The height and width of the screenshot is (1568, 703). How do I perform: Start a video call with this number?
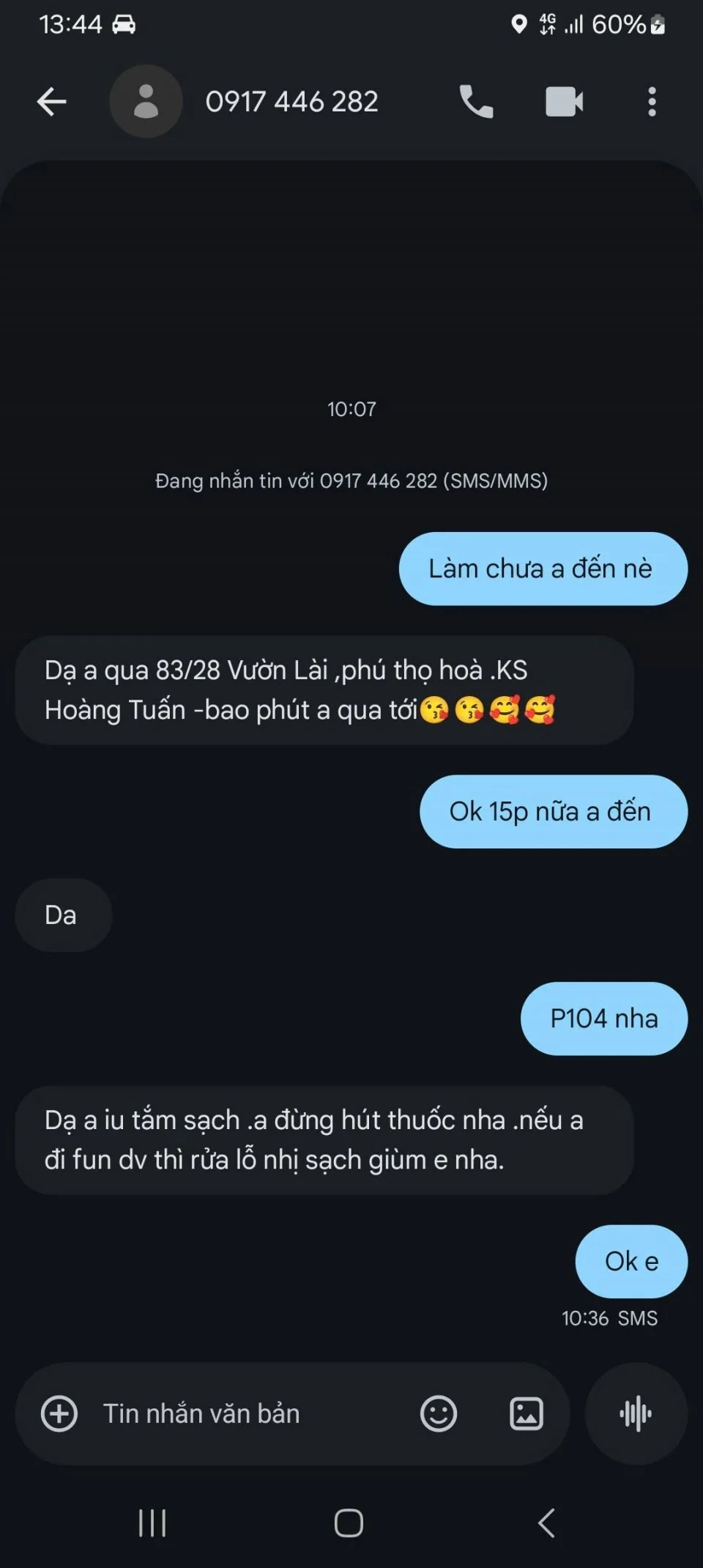[x=564, y=102]
